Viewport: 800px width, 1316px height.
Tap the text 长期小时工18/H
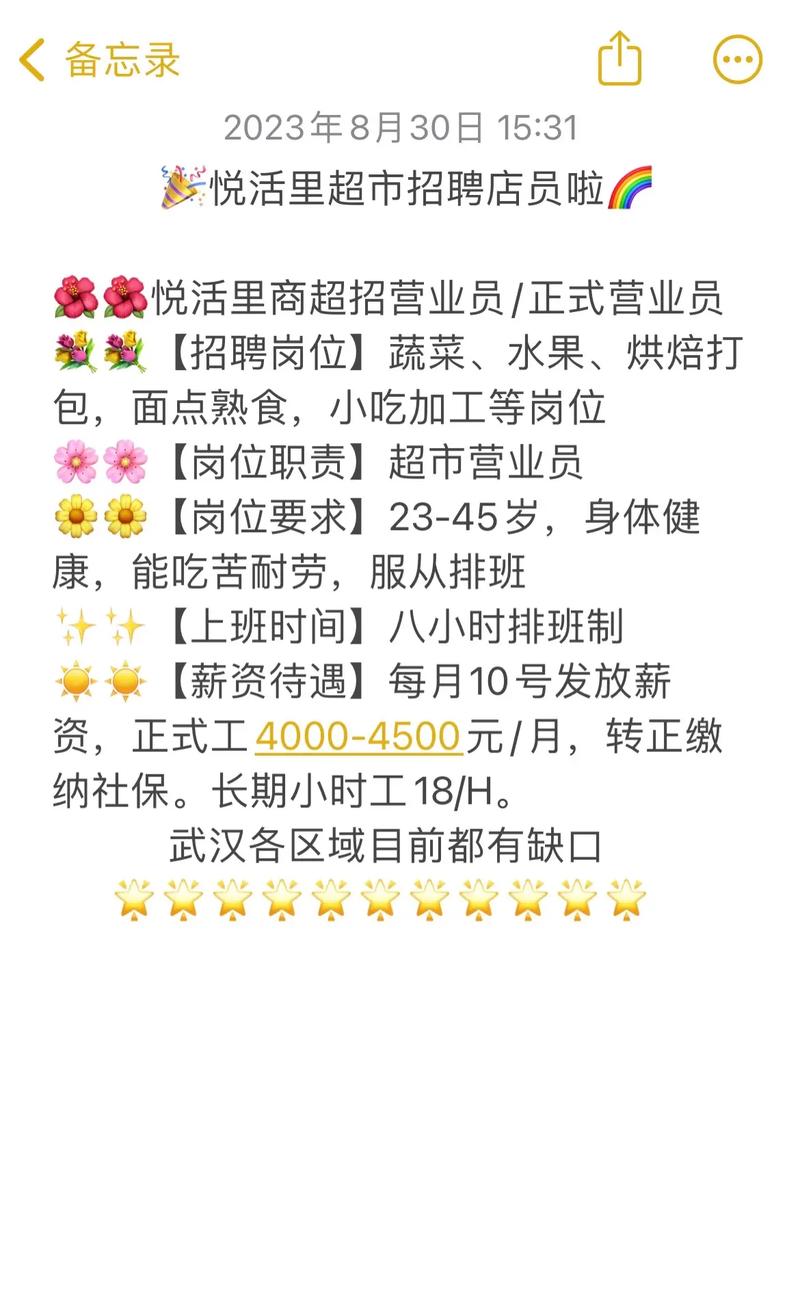[355, 789]
